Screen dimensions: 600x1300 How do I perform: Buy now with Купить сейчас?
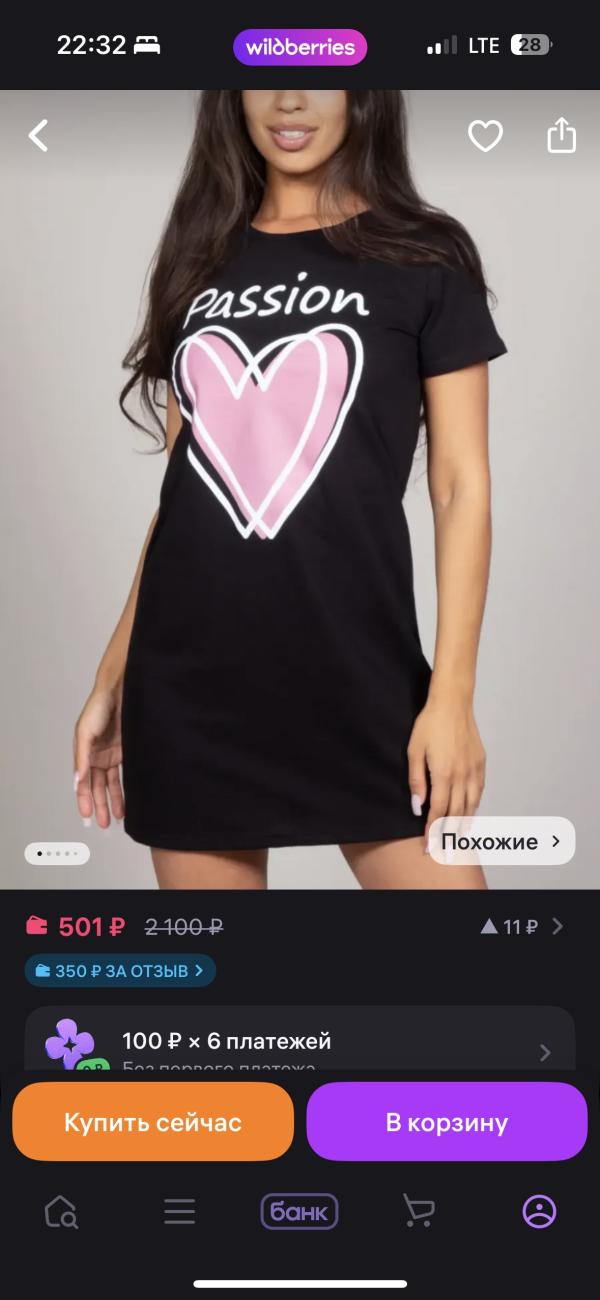tap(153, 1122)
